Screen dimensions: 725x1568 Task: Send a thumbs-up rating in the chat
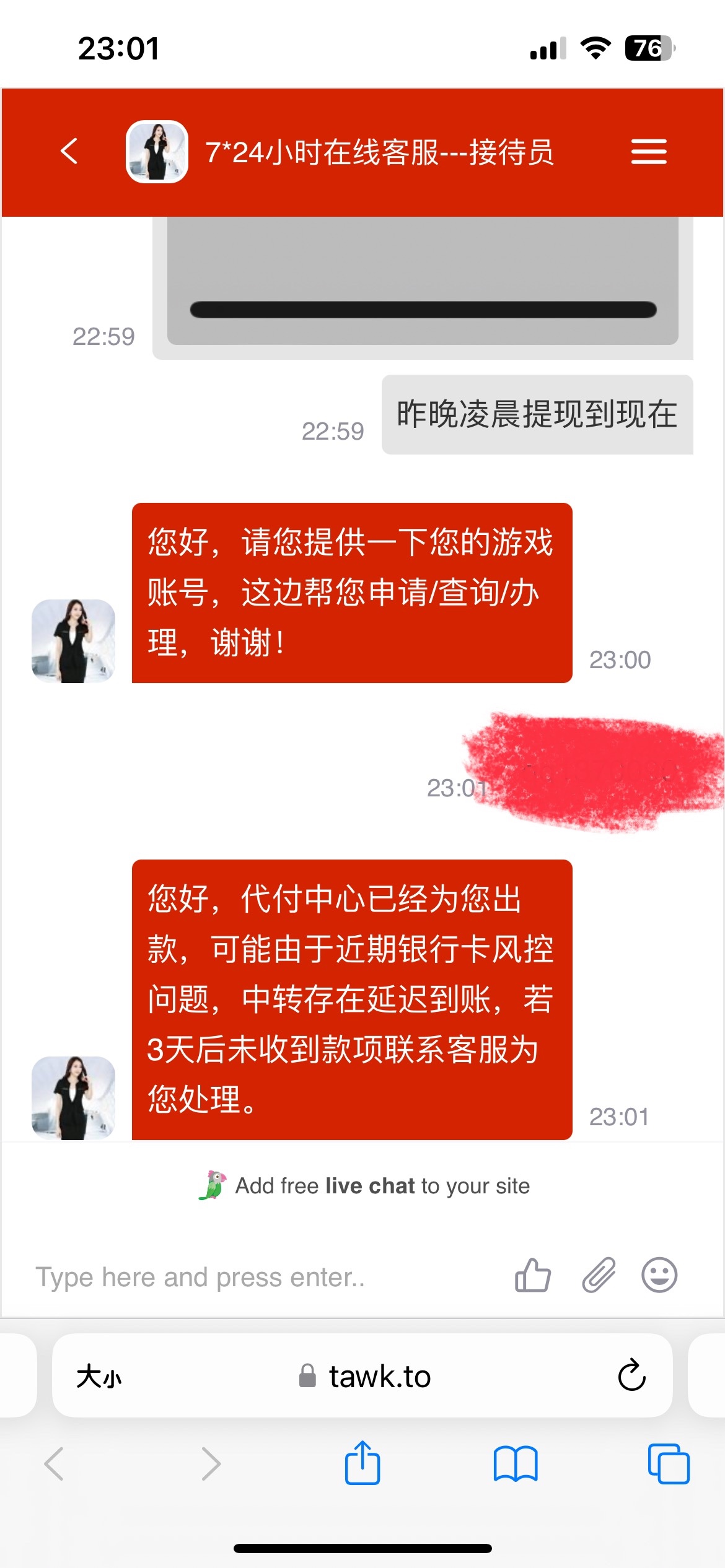tap(532, 1276)
